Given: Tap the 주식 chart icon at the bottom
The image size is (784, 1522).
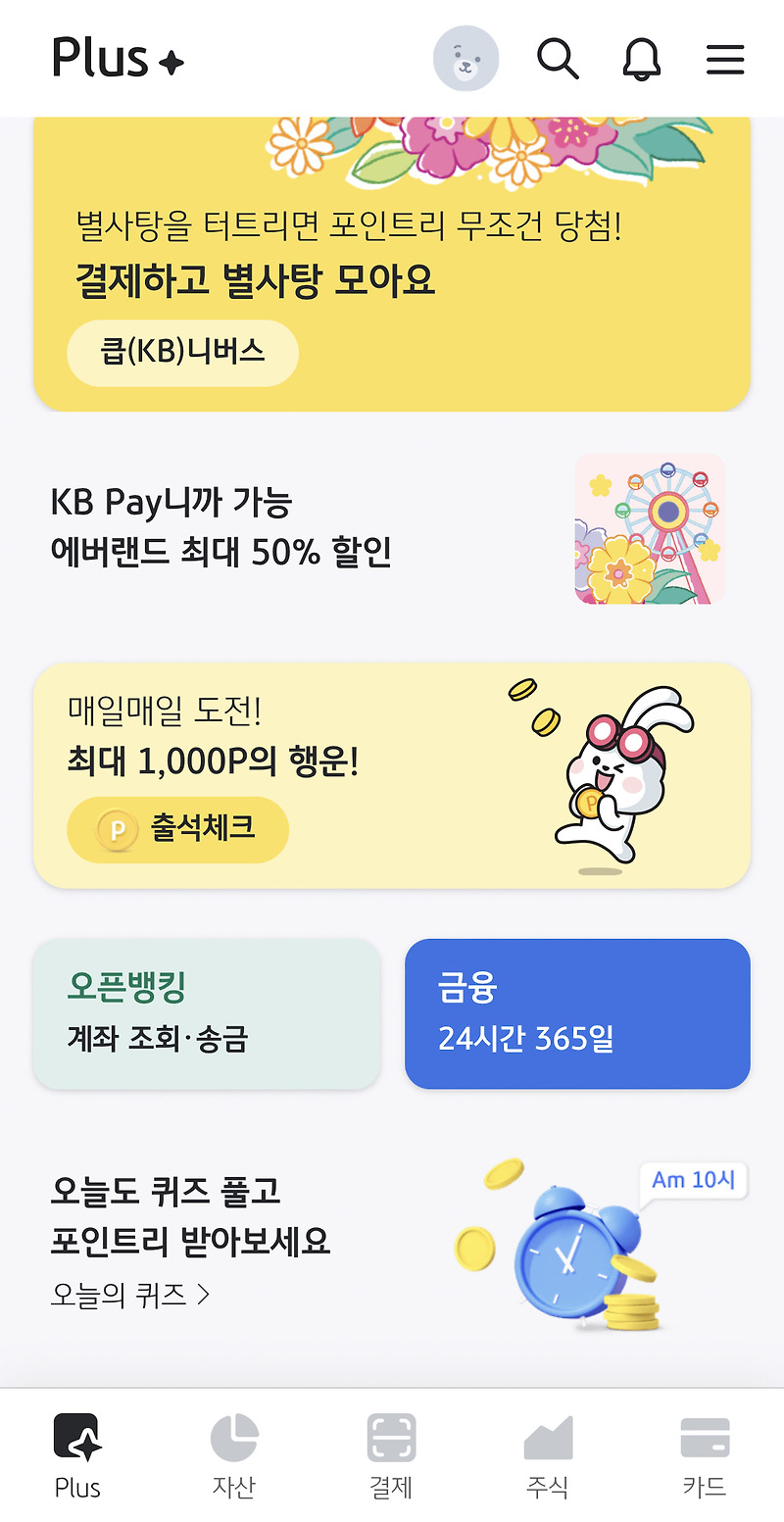Looking at the screenshot, I should coord(549,1438).
